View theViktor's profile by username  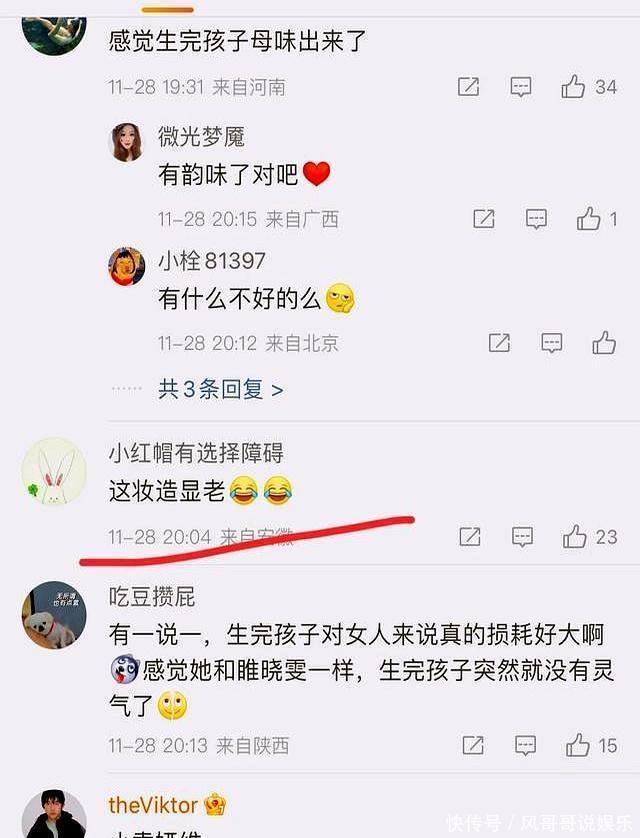pyautogui.click(x=154, y=804)
